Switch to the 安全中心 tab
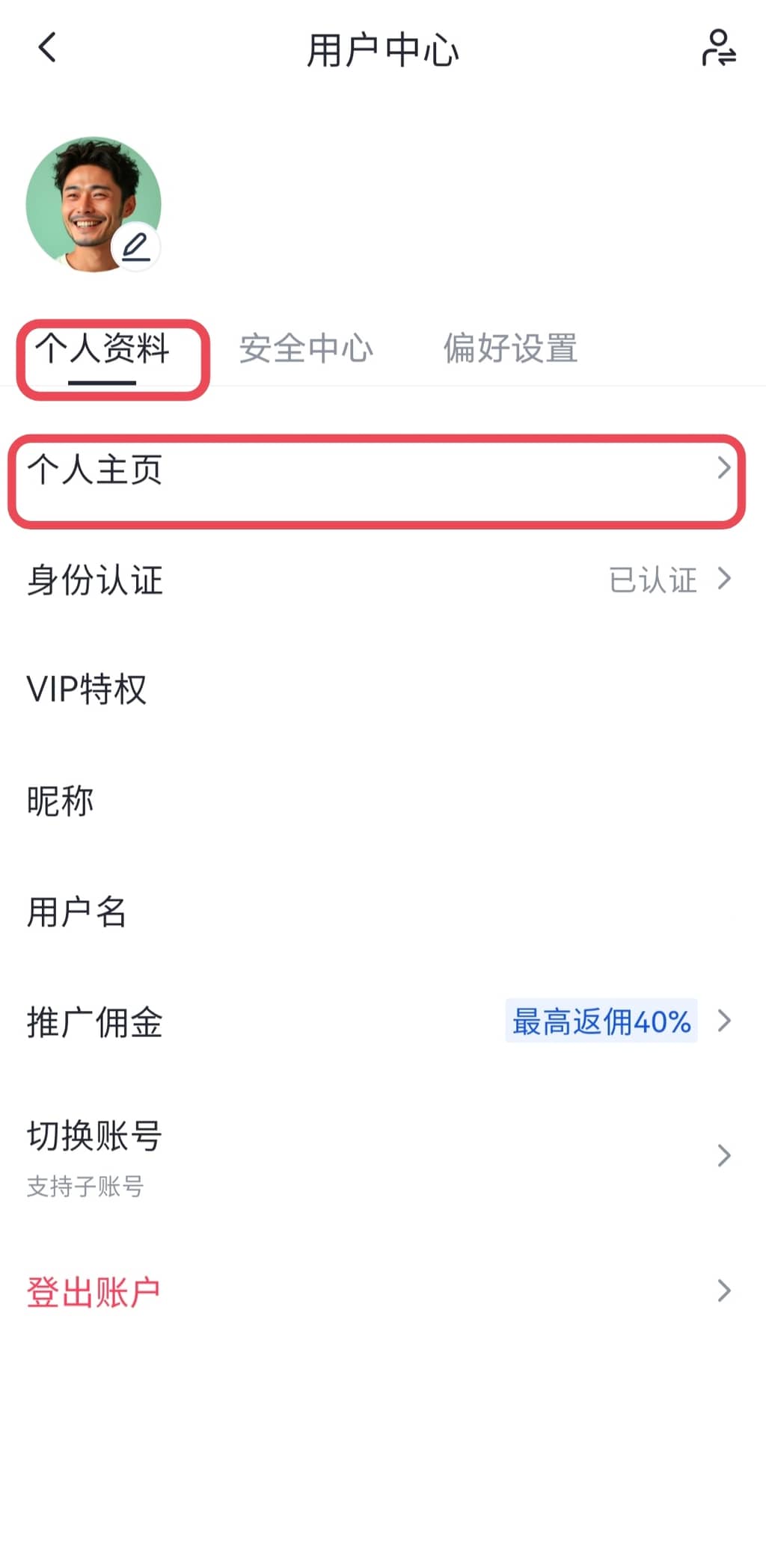The height and width of the screenshot is (1568, 766). [x=306, y=349]
